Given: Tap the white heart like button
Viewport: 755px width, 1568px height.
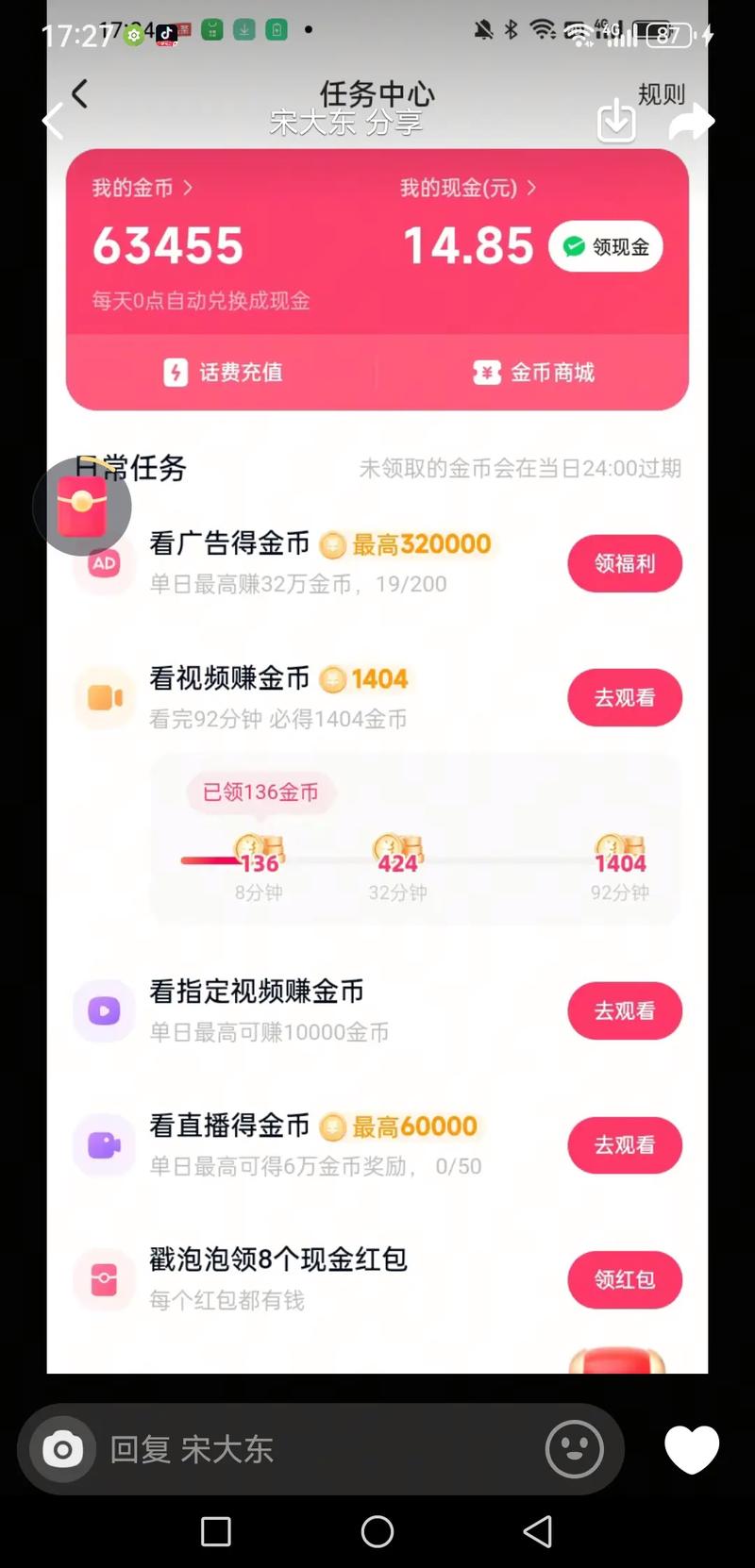Looking at the screenshot, I should pyautogui.click(x=692, y=1450).
